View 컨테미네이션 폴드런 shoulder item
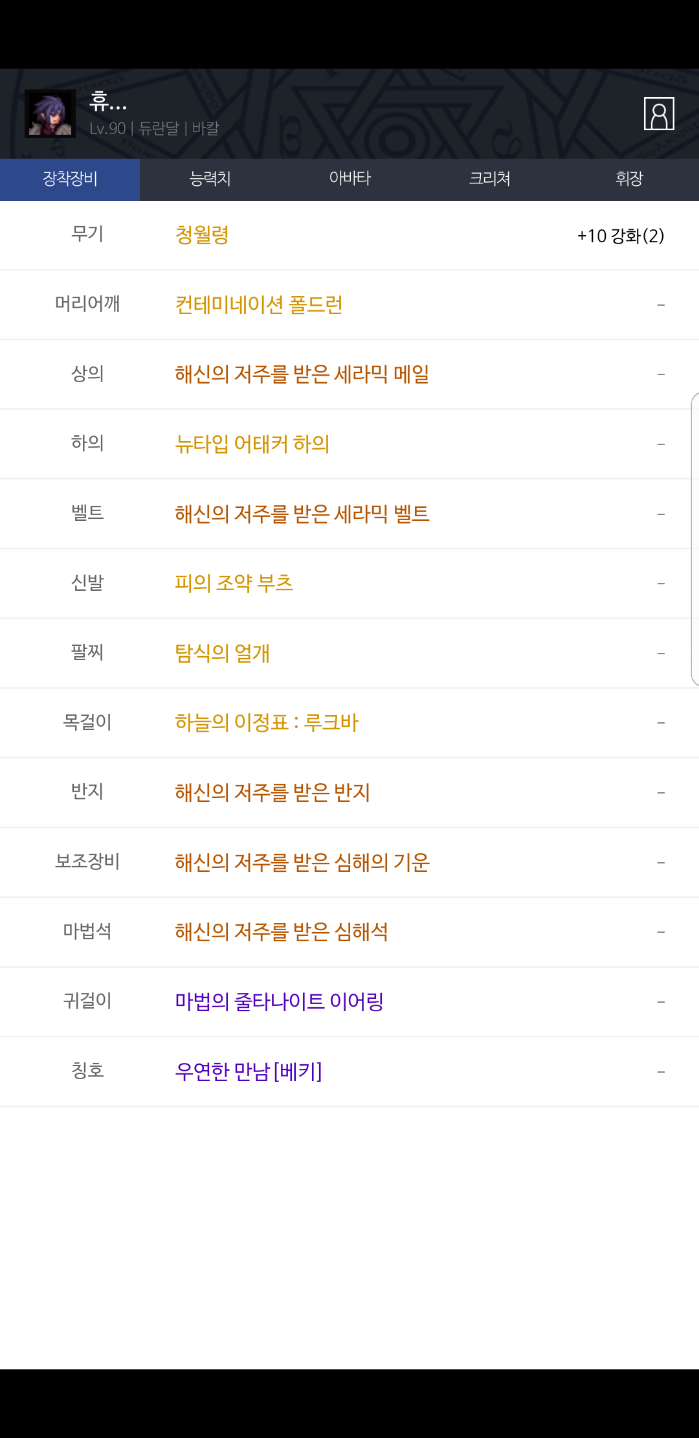Image resolution: width=699 pixels, height=1438 pixels. tap(259, 305)
